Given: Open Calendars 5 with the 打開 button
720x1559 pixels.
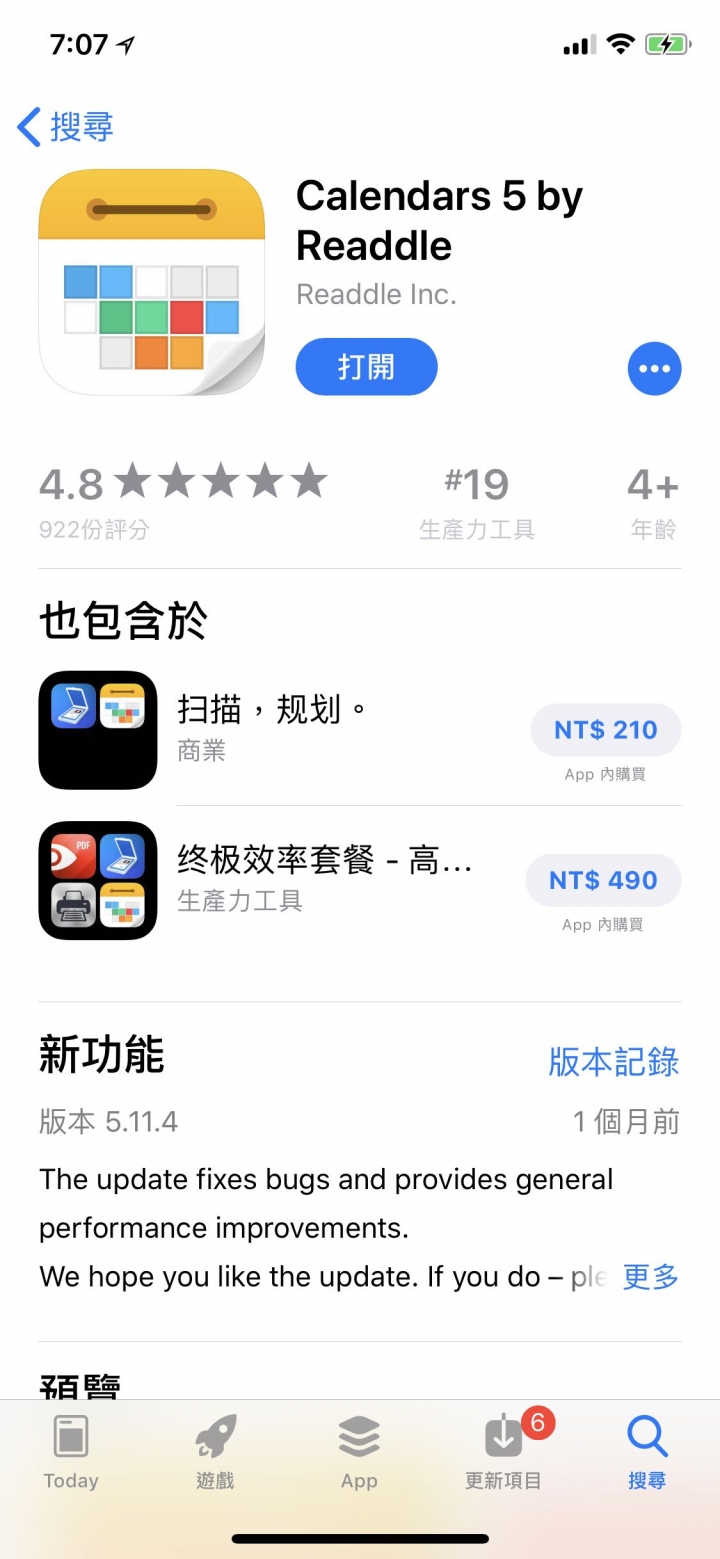Looking at the screenshot, I should point(366,367).
